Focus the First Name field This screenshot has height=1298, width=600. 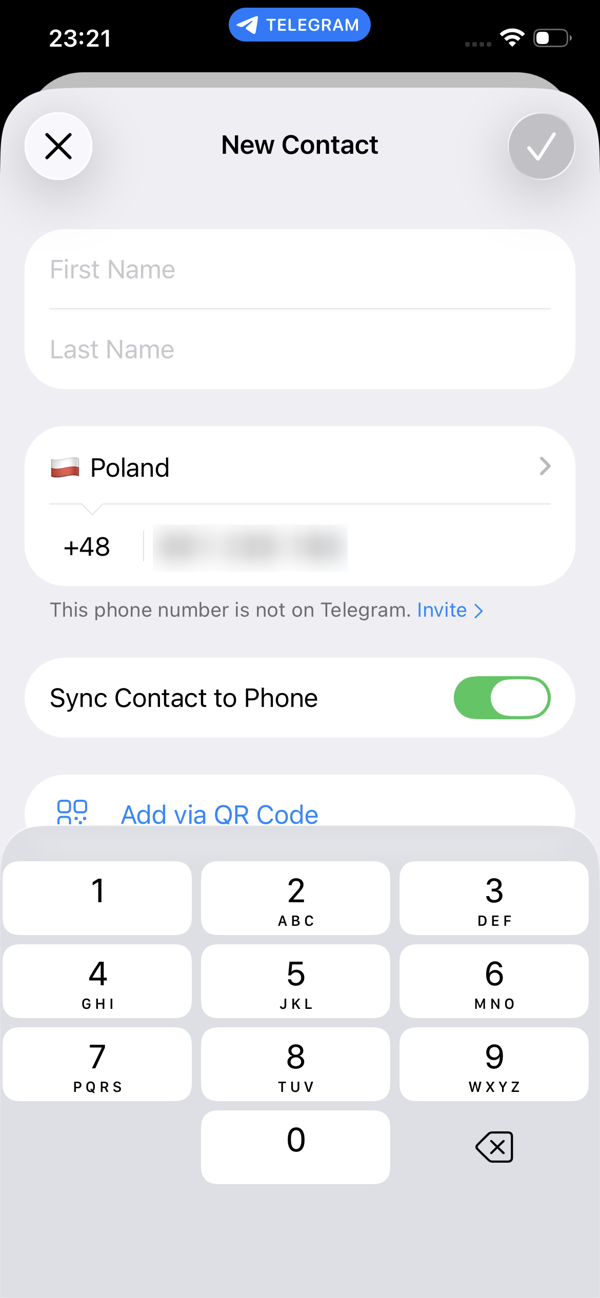point(300,270)
